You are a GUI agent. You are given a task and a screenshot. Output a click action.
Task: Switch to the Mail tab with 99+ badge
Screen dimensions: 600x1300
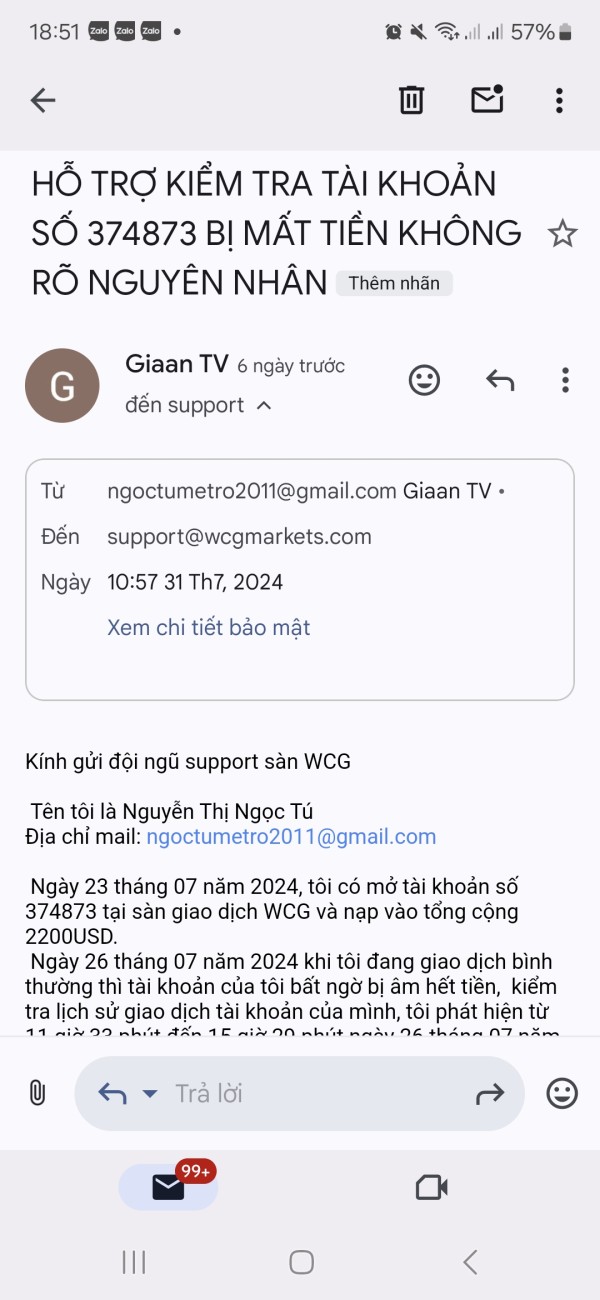click(168, 1186)
